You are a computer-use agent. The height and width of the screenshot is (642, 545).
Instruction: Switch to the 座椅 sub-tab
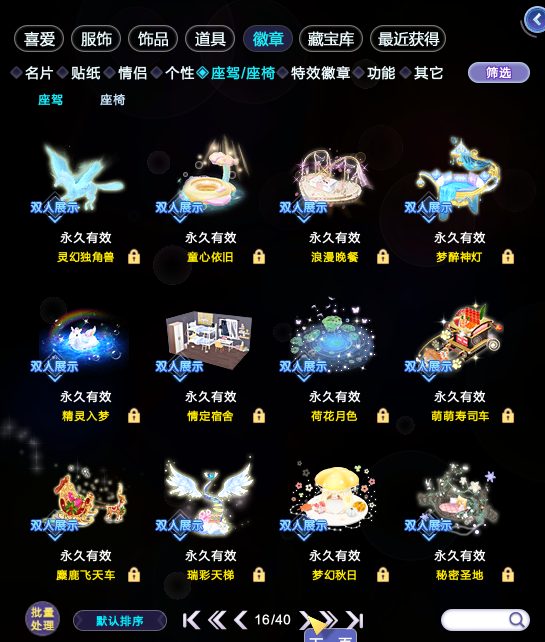pyautogui.click(x=112, y=99)
